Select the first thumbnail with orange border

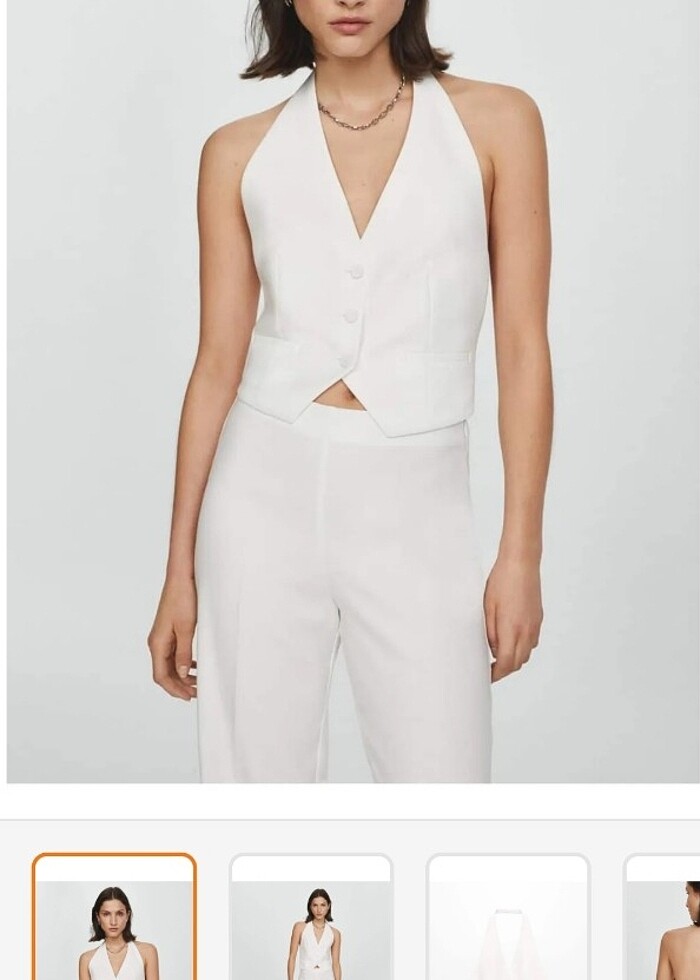coord(114,920)
